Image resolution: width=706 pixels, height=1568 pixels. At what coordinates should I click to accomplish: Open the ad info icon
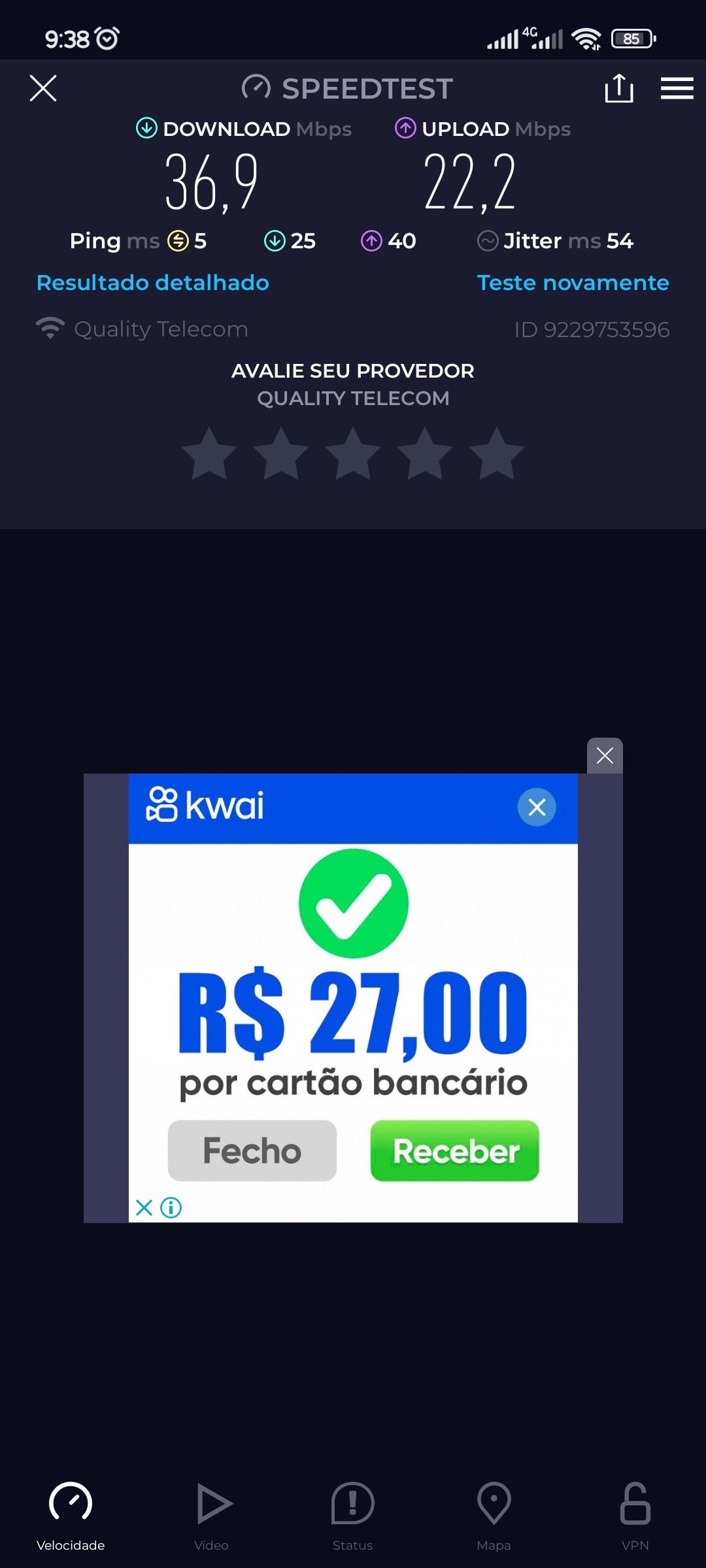pyautogui.click(x=171, y=1207)
